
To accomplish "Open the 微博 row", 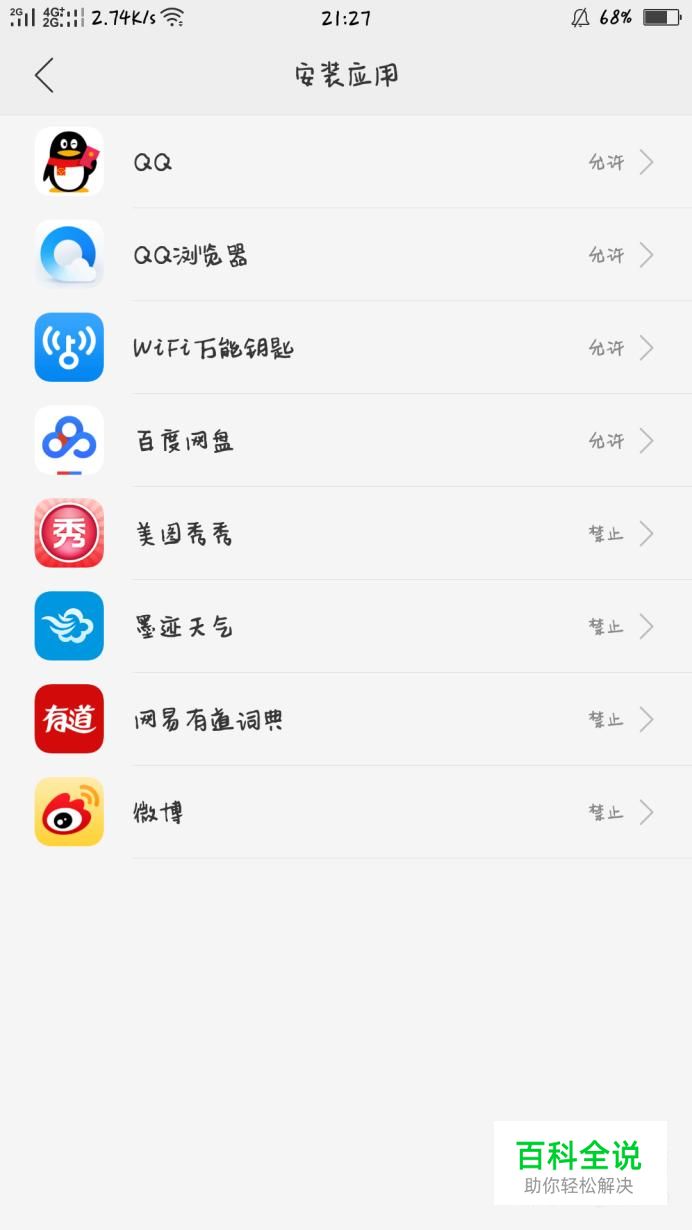I will (346, 813).
